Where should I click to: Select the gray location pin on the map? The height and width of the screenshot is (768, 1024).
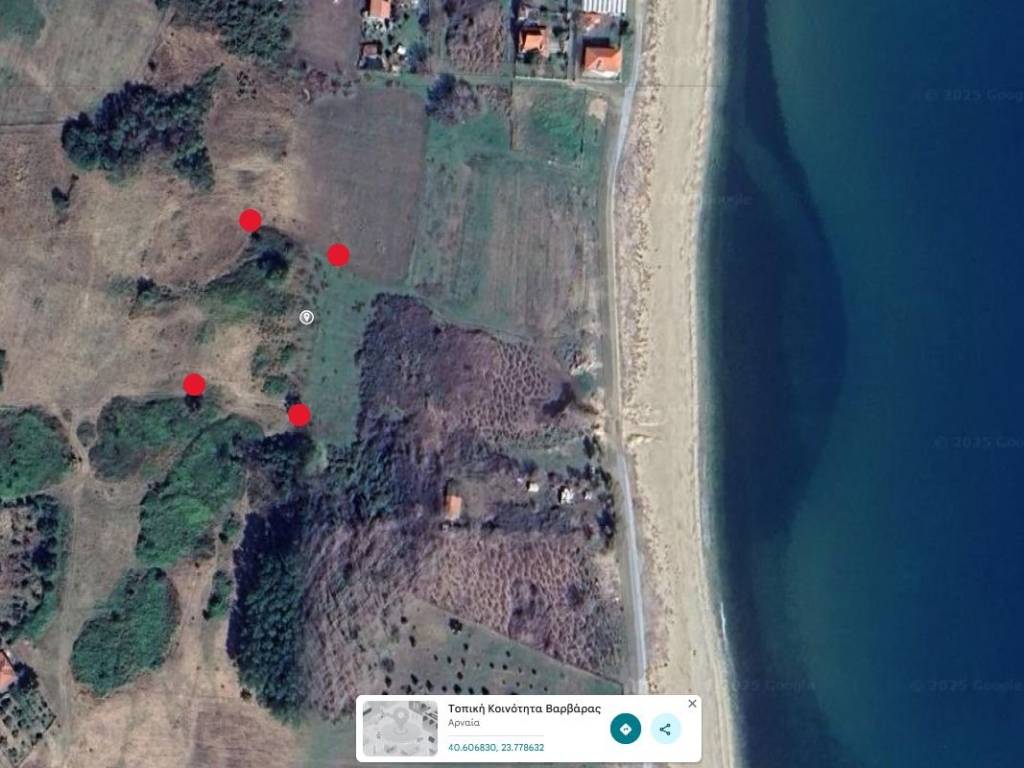click(x=307, y=317)
